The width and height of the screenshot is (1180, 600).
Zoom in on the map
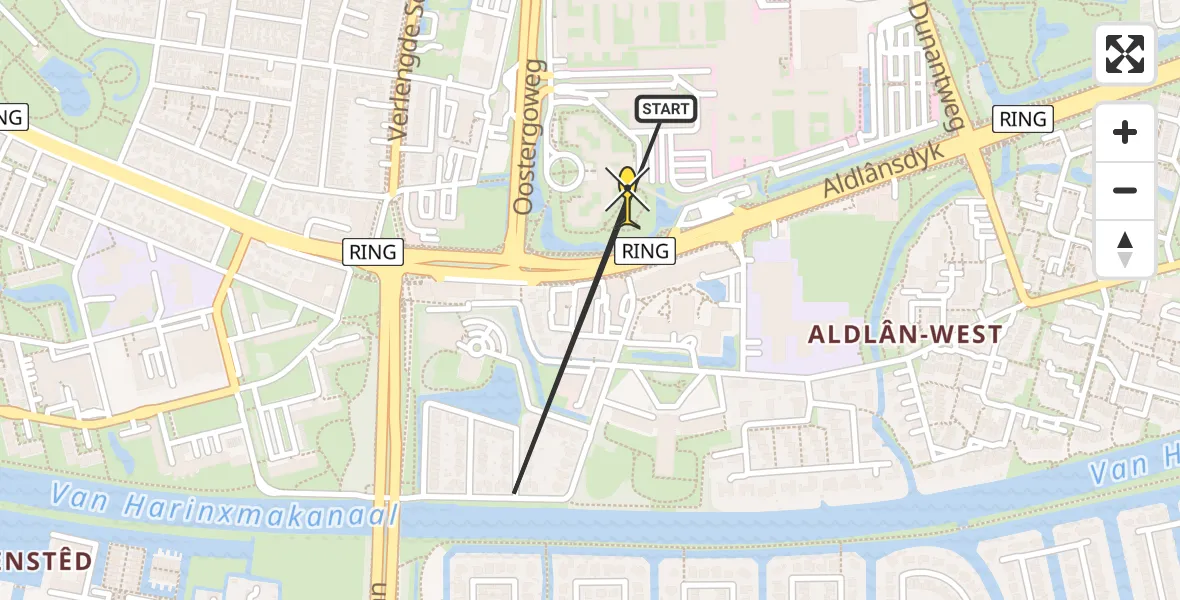1125,132
